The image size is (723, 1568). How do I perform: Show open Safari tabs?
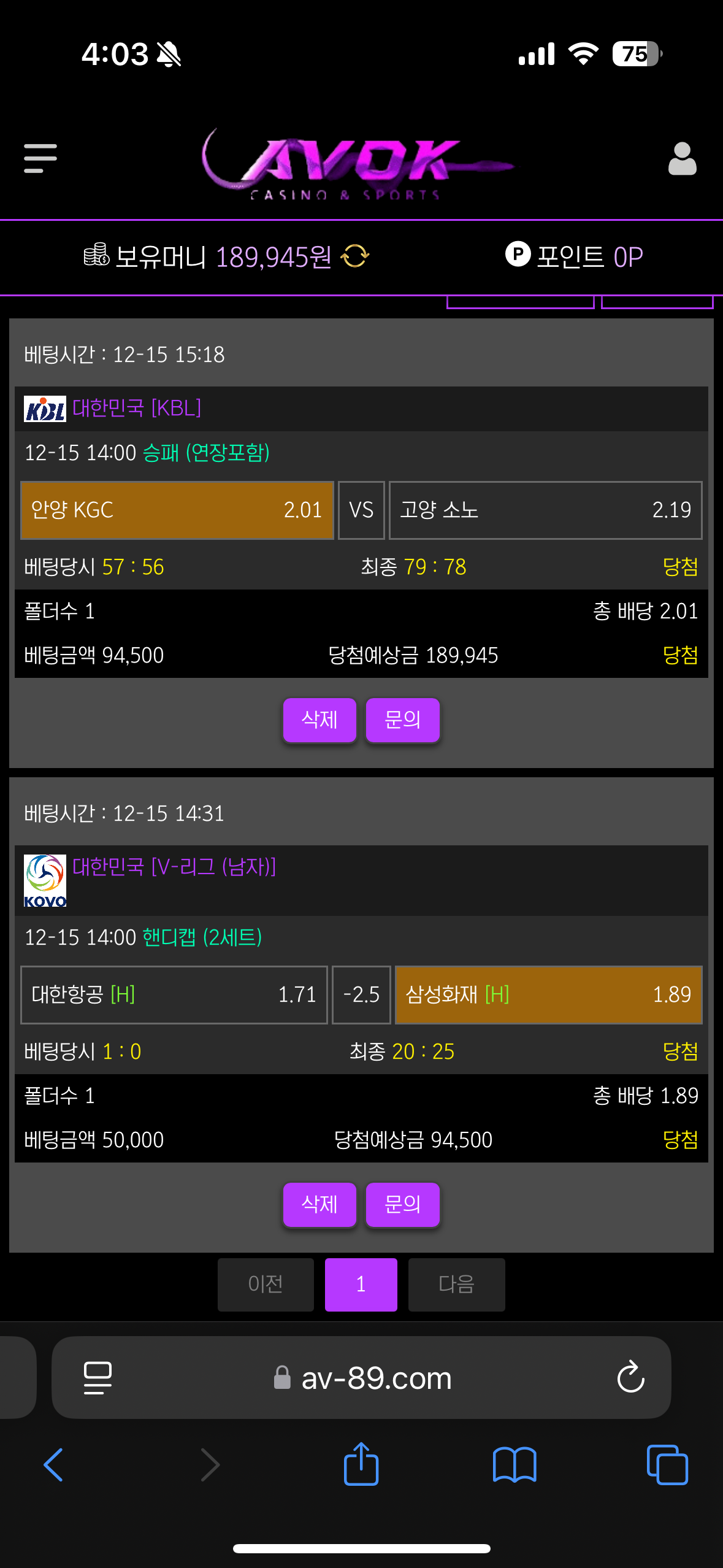pos(667,1465)
